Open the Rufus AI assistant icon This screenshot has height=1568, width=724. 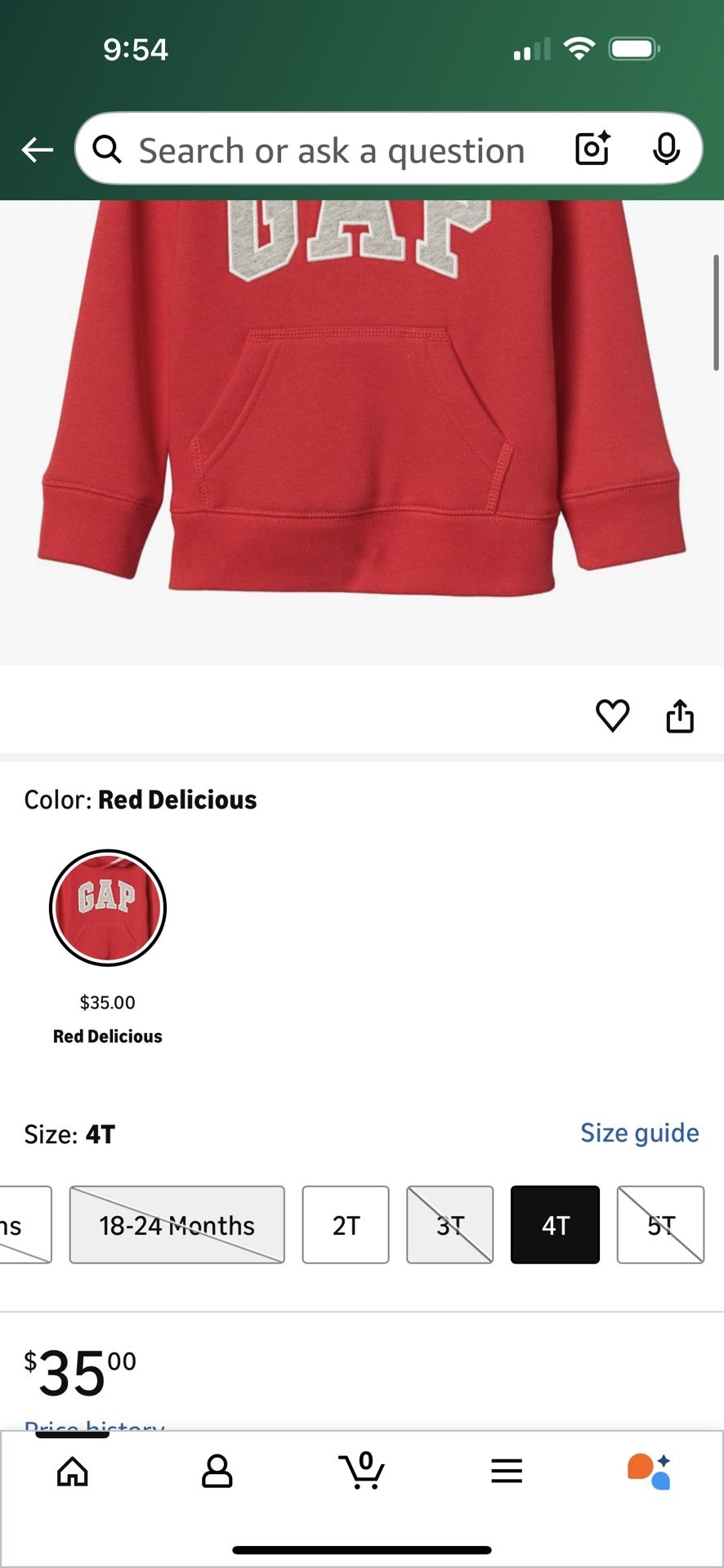tap(651, 1471)
